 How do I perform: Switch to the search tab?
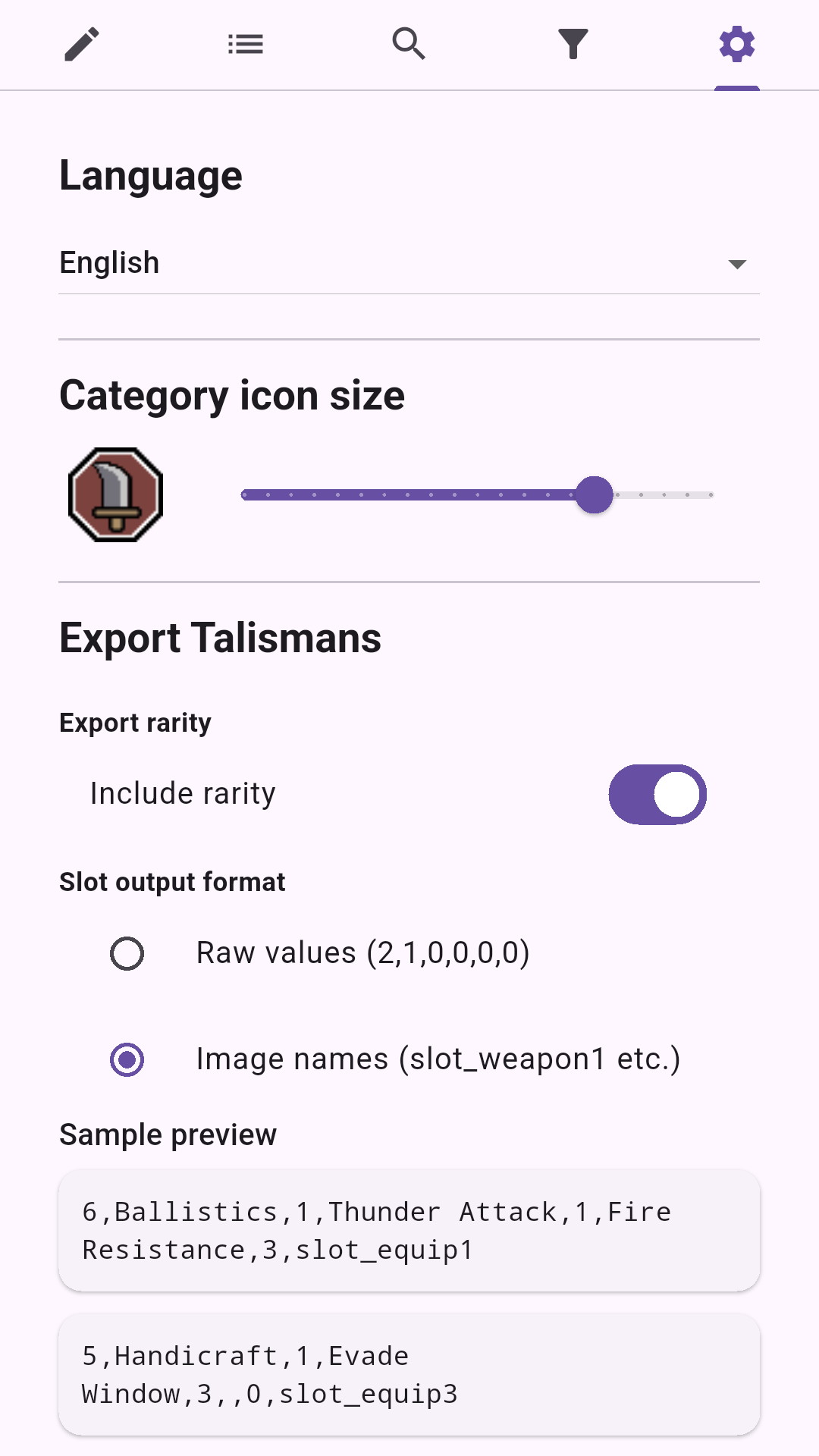tap(409, 44)
